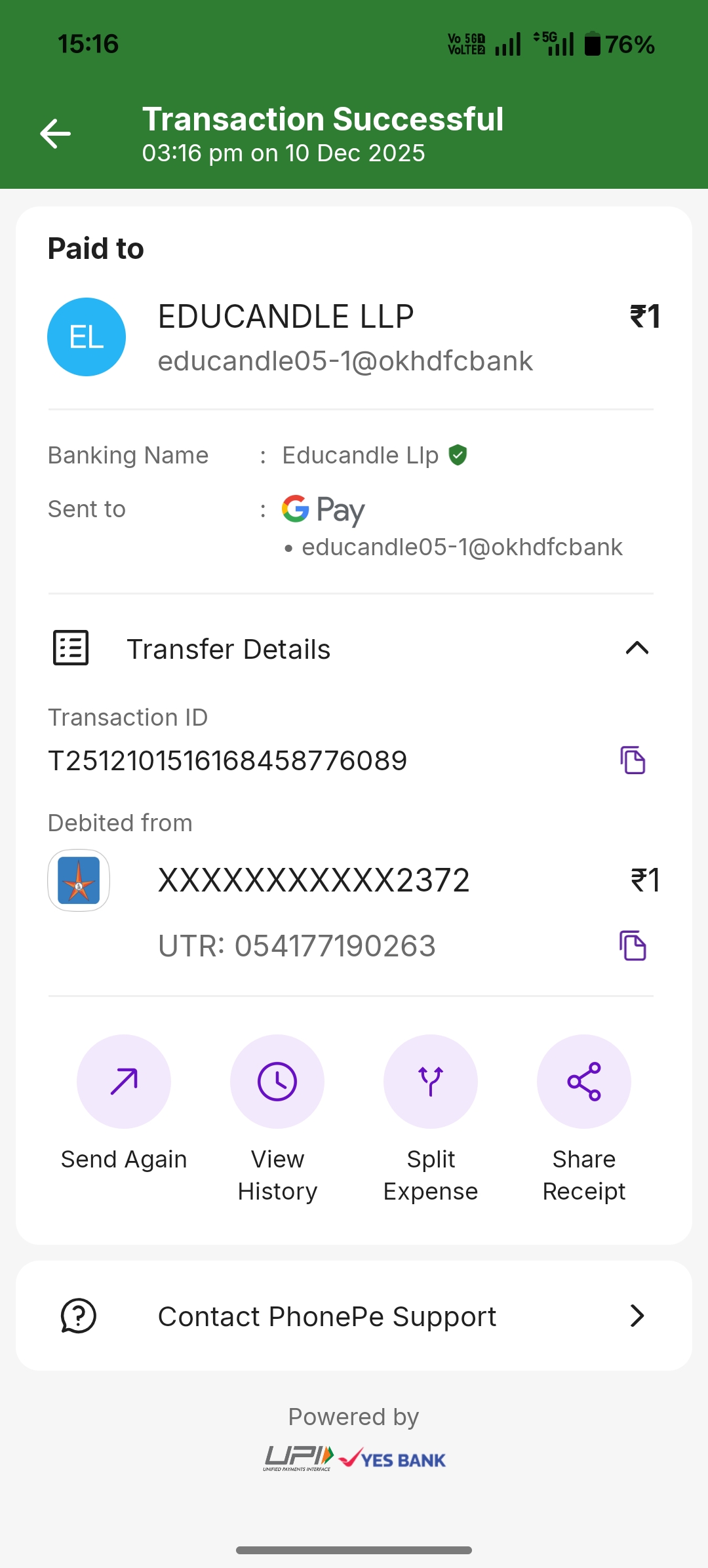The height and width of the screenshot is (1568, 708).
Task: Select Split Expense
Action: (431, 1082)
